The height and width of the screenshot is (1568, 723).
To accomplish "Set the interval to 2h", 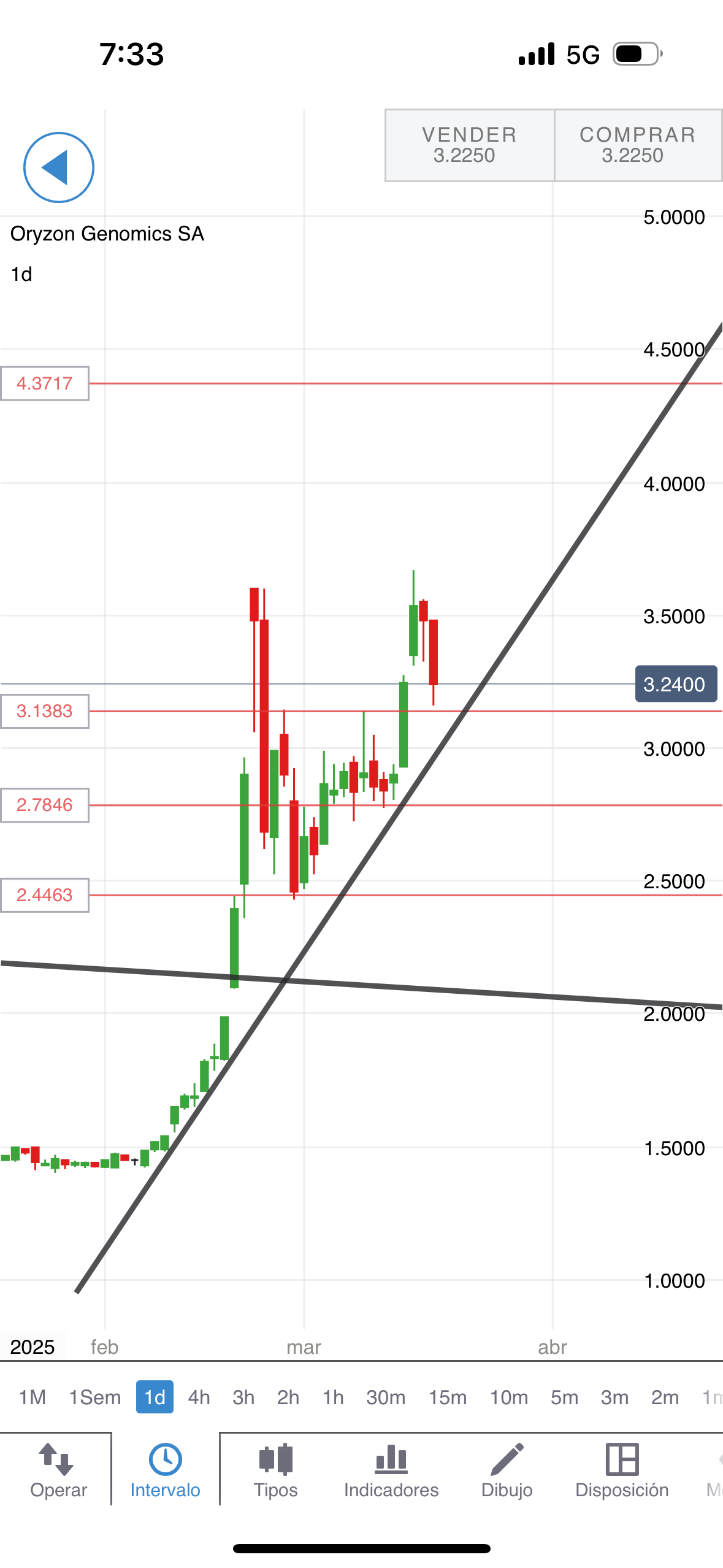I will click(x=288, y=1397).
